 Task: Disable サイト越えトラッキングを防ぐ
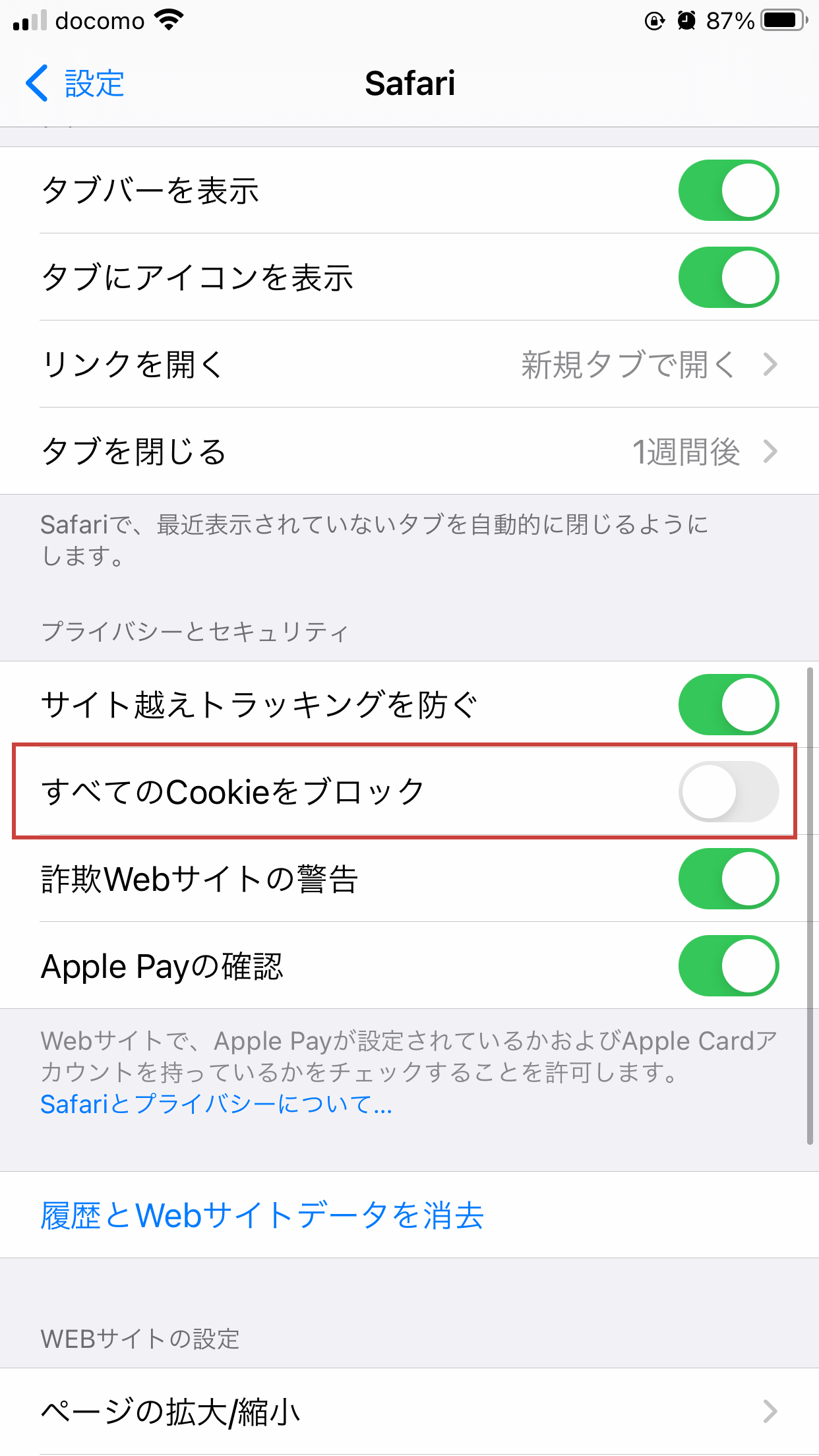click(727, 704)
